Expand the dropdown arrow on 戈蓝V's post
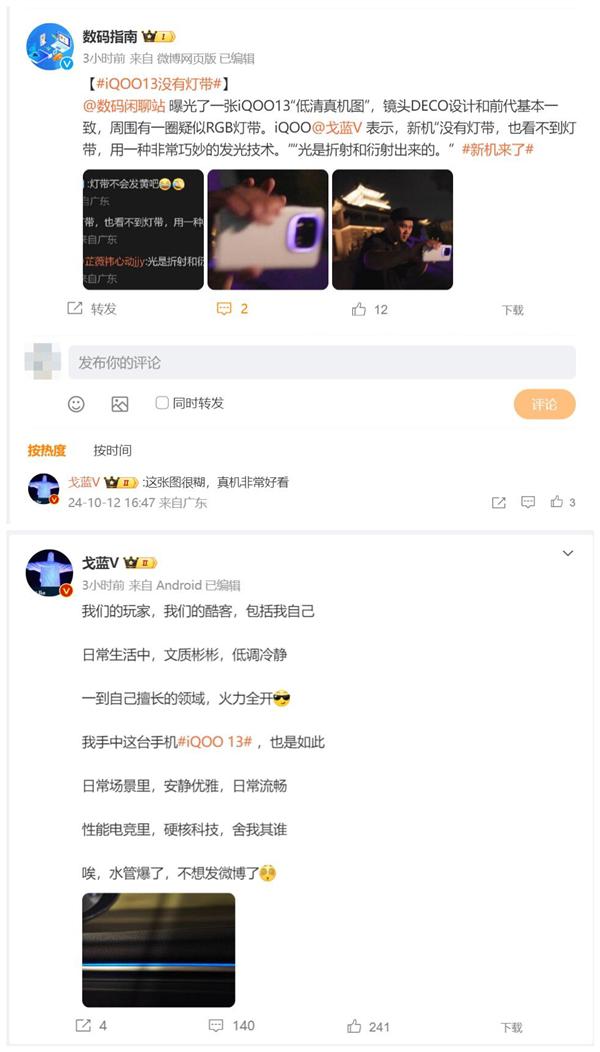 pyautogui.click(x=568, y=552)
